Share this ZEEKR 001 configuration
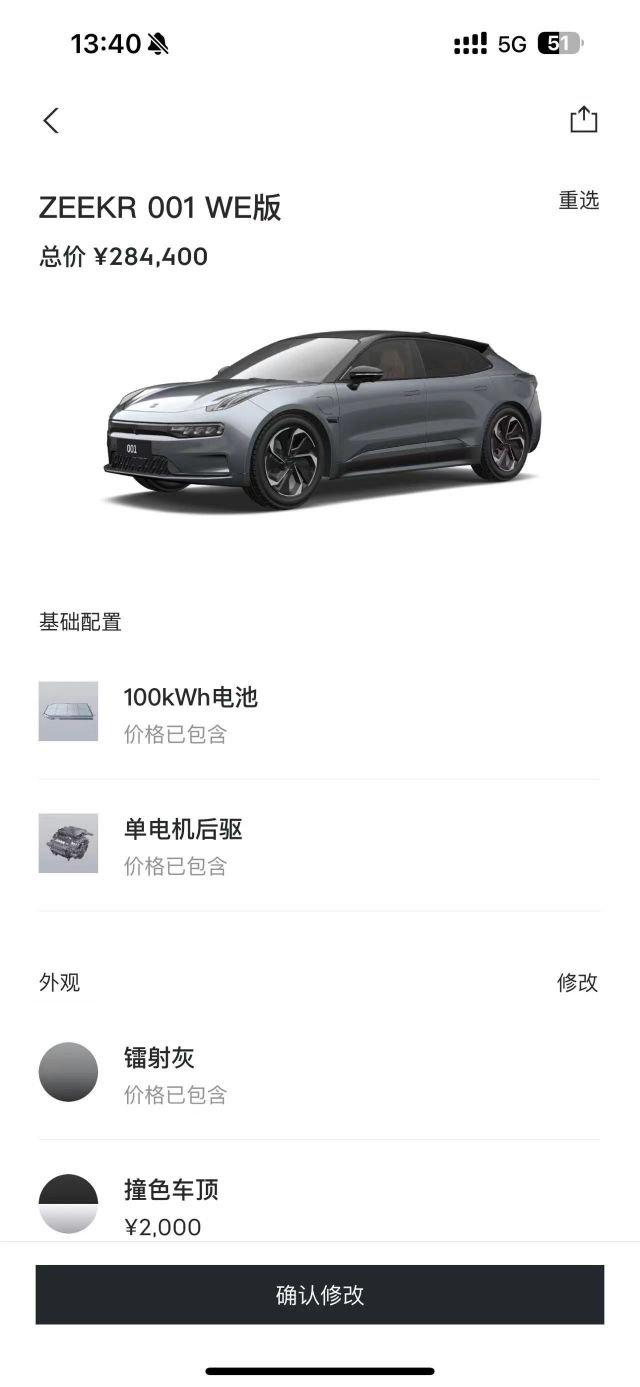The width and height of the screenshot is (640, 1387). click(x=583, y=120)
